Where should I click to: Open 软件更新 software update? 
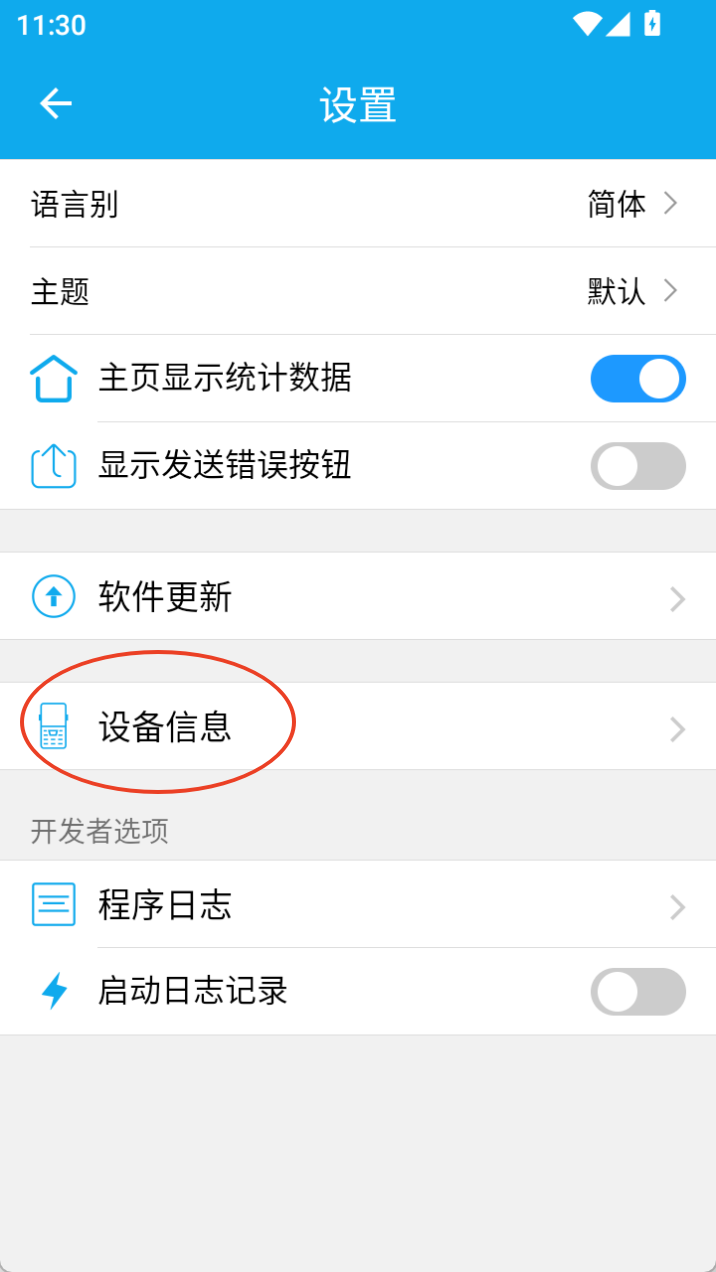point(358,597)
